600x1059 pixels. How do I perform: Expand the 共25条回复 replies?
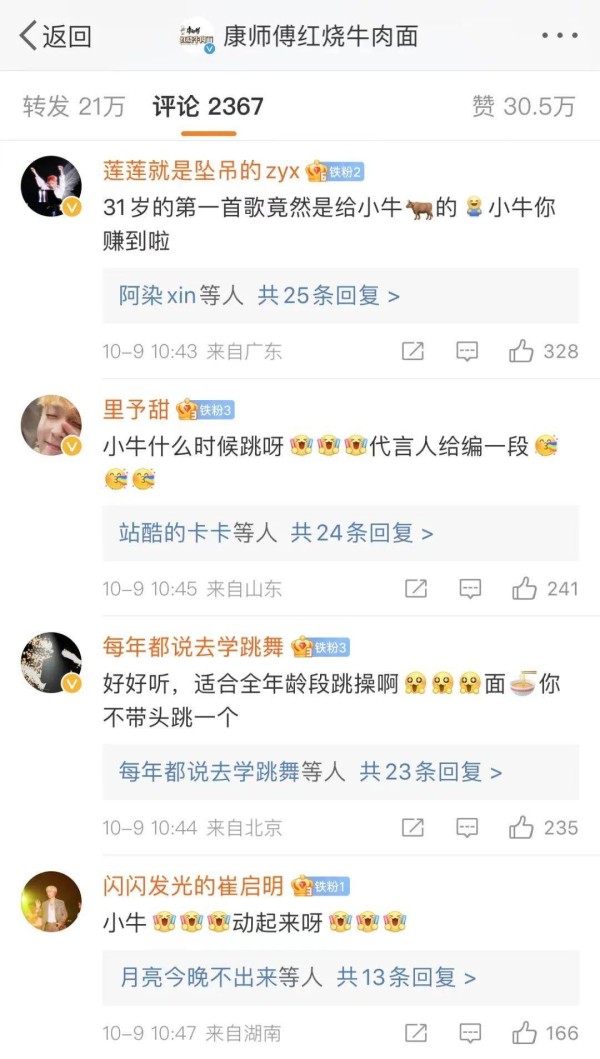pos(328,296)
